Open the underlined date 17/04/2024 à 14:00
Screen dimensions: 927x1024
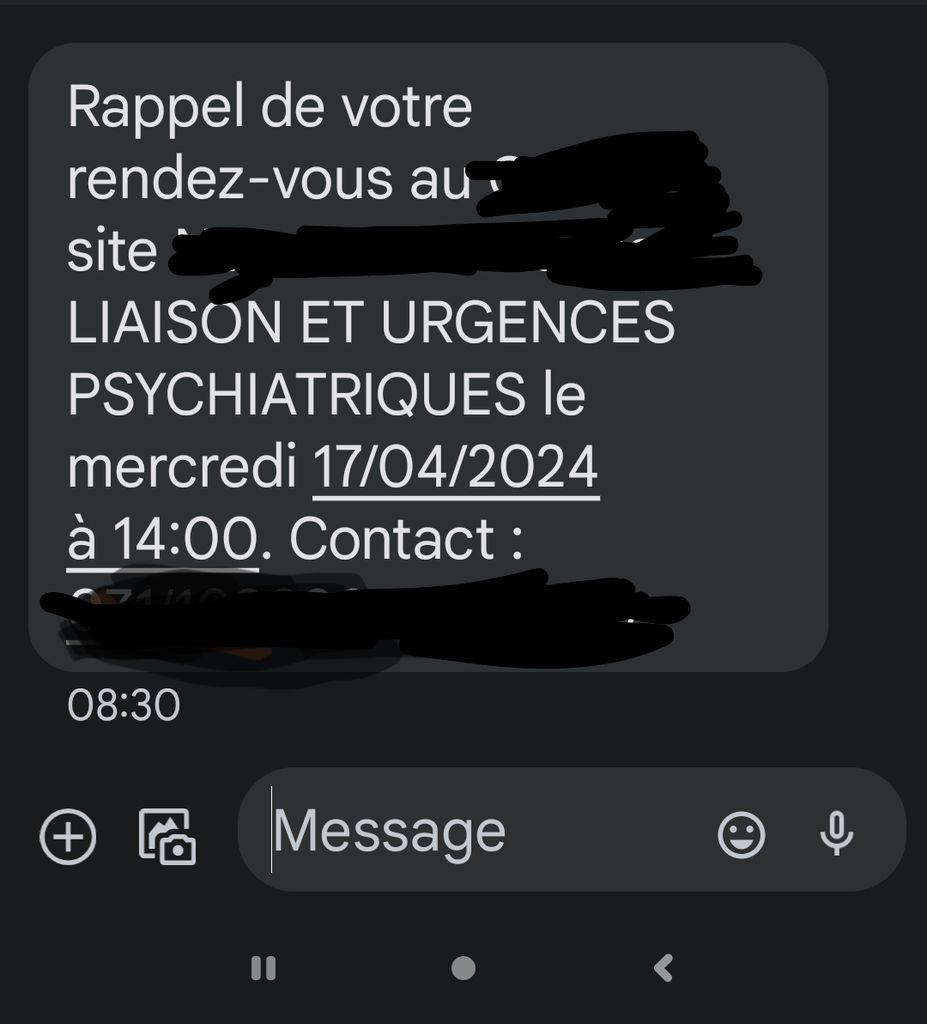[x=456, y=468]
